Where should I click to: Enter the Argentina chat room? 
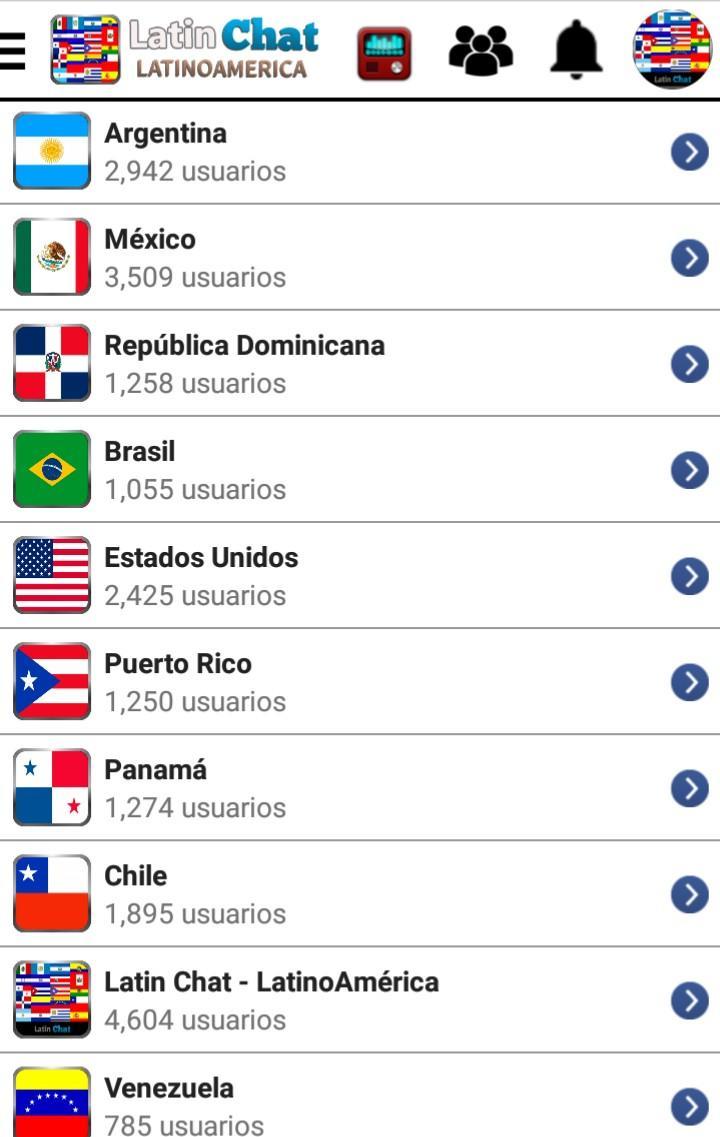(360, 152)
